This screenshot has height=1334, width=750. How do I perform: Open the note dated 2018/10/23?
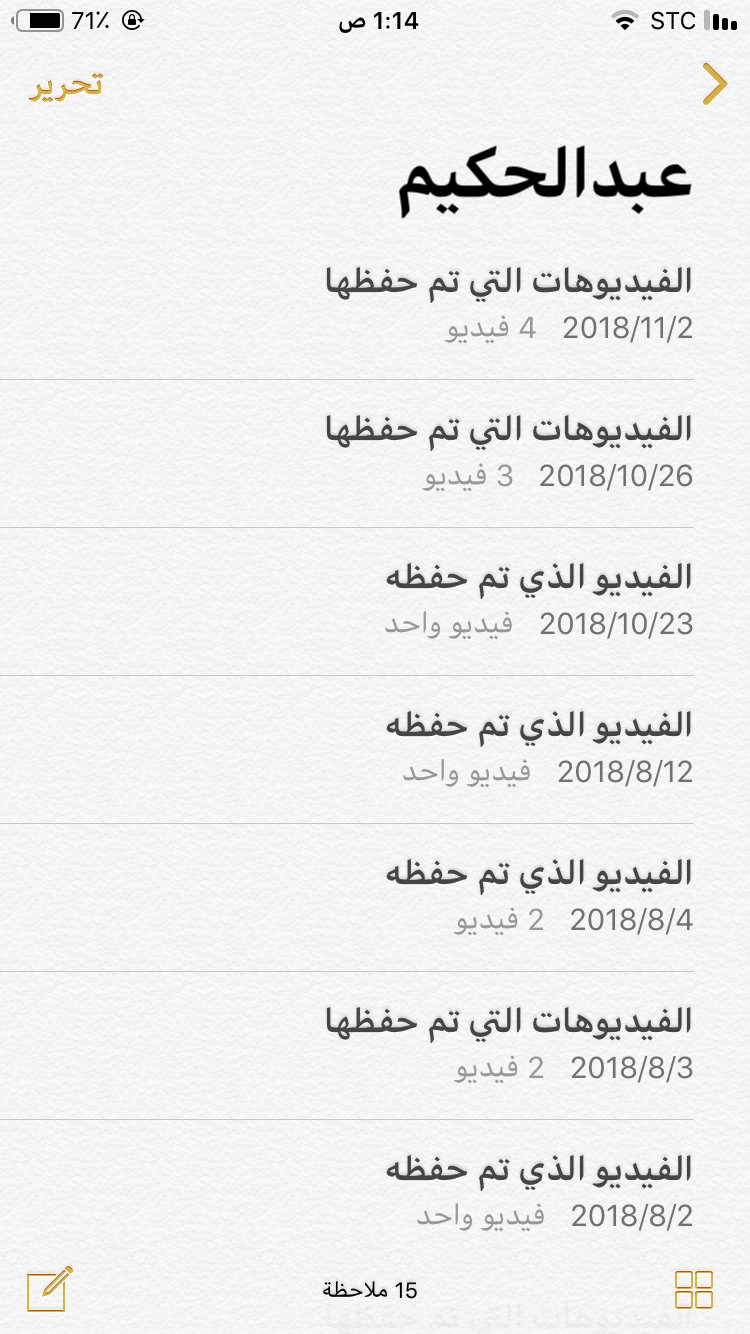[375, 602]
